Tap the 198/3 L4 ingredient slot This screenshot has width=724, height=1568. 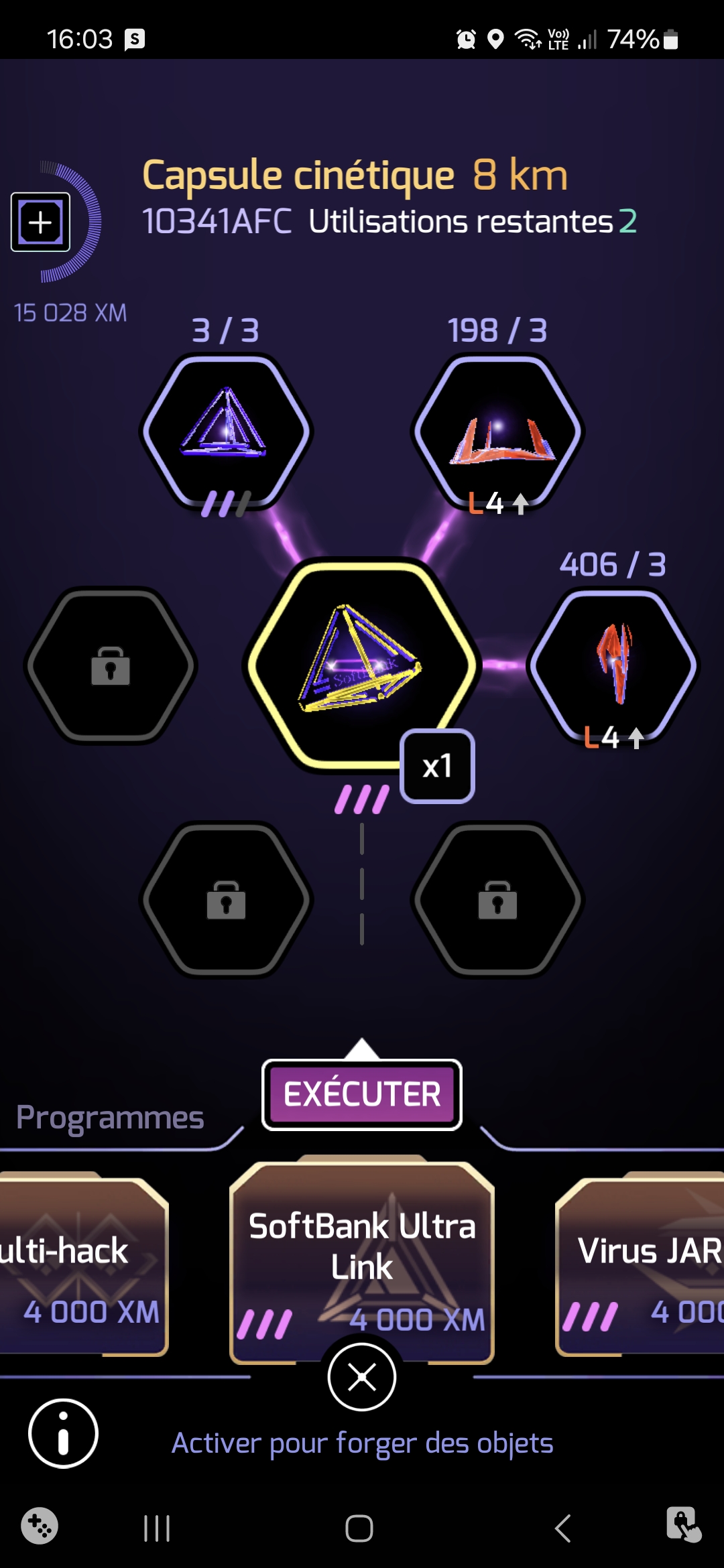(x=497, y=432)
